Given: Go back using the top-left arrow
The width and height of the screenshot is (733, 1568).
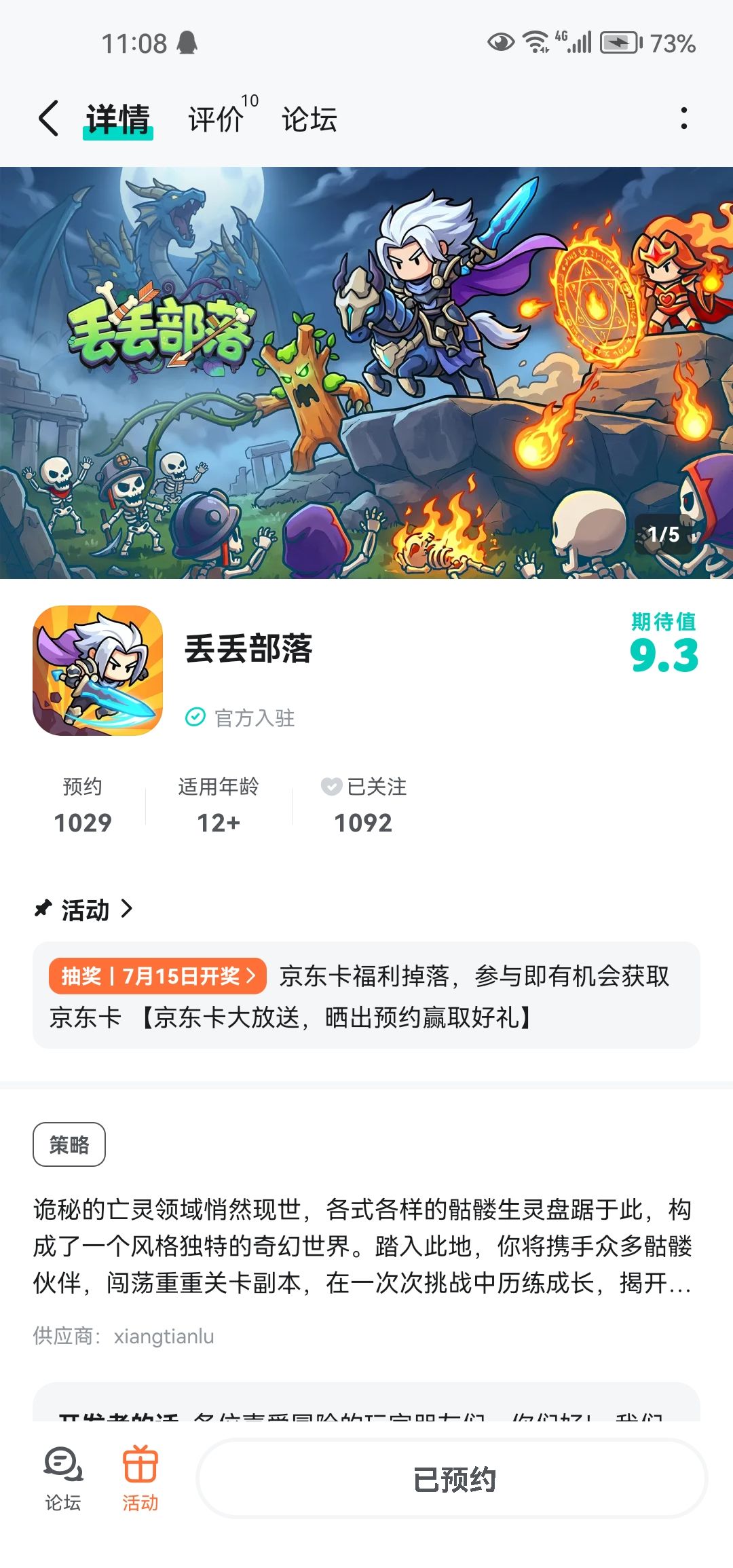Looking at the screenshot, I should (49, 119).
